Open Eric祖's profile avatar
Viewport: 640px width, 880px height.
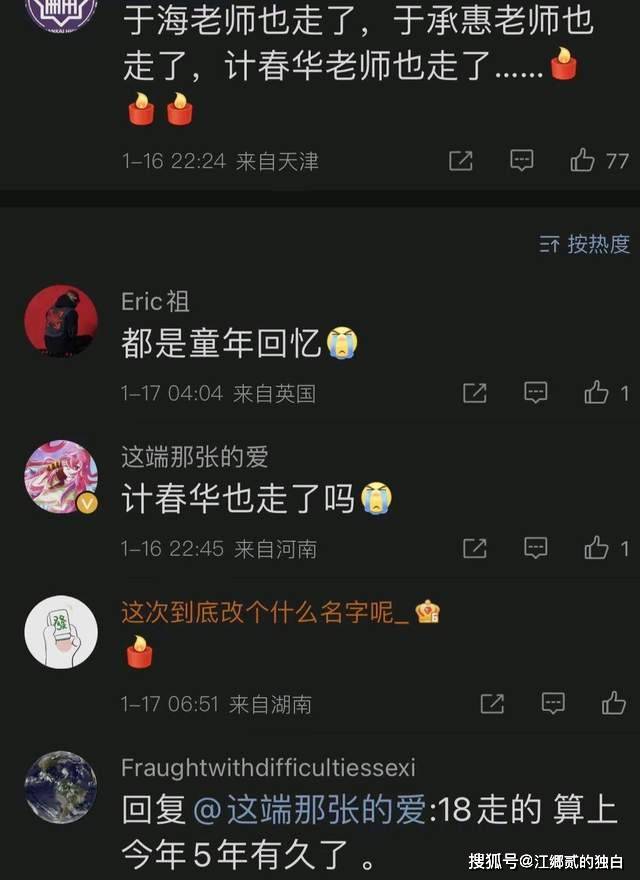[x=60, y=321]
